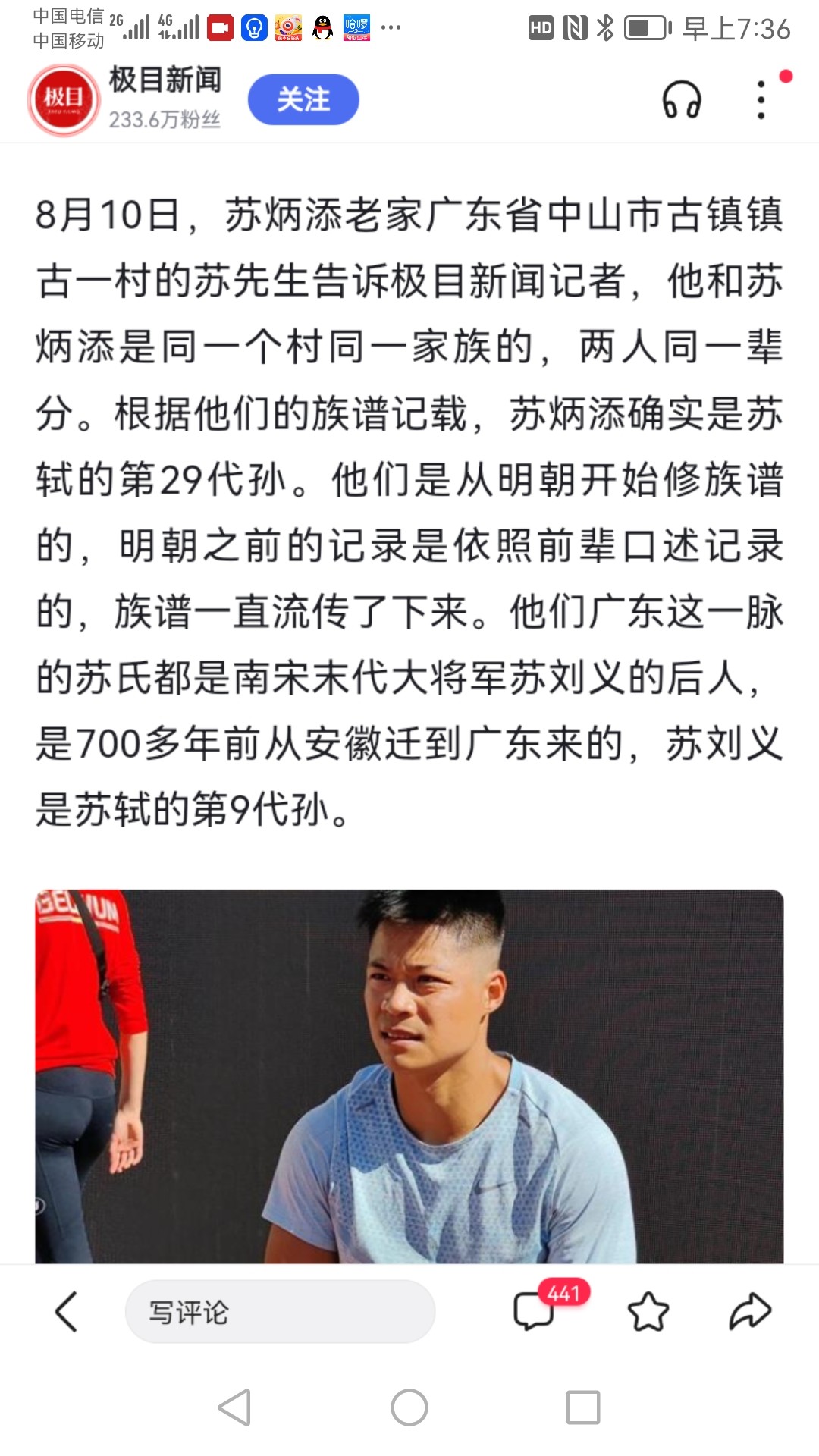Tap the 写评论 comment field
Viewport: 819px width, 1456px height.
[x=279, y=1311]
